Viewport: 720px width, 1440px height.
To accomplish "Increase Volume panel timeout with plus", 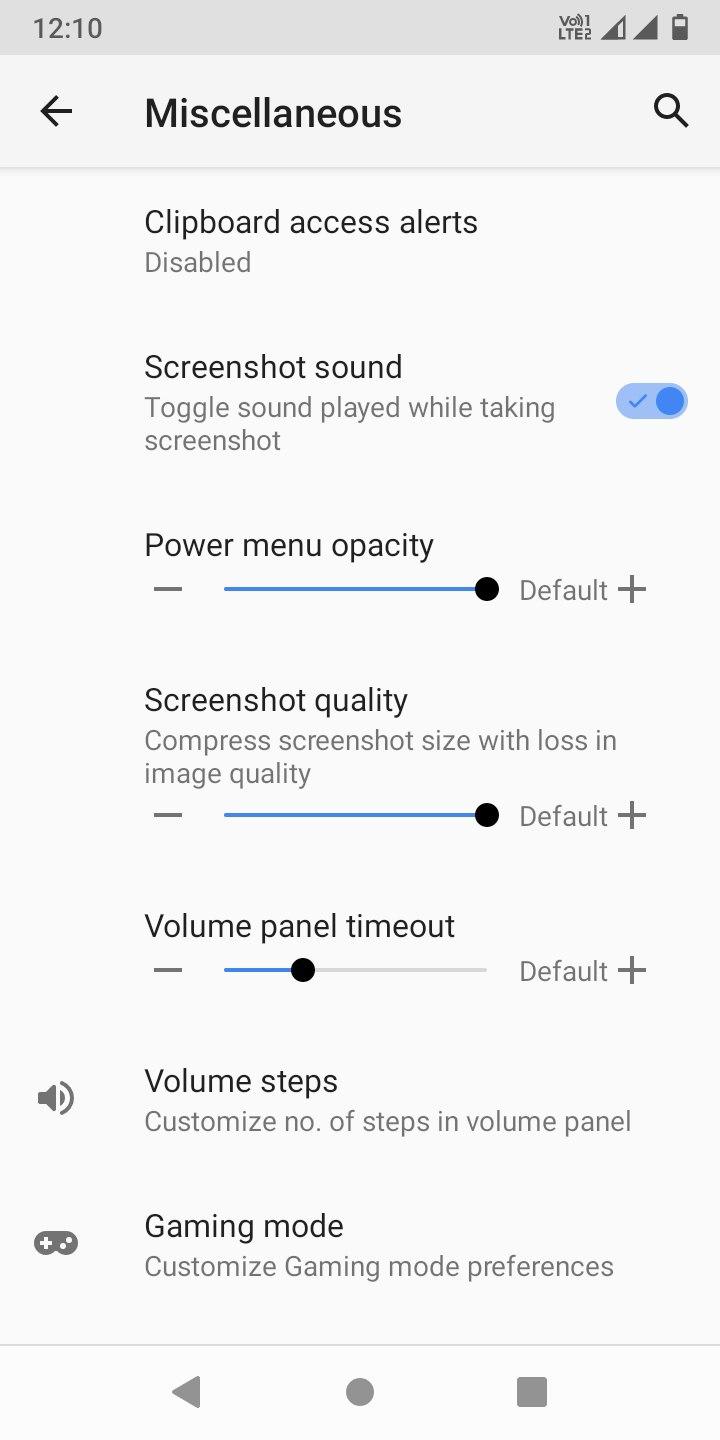I will (632, 970).
